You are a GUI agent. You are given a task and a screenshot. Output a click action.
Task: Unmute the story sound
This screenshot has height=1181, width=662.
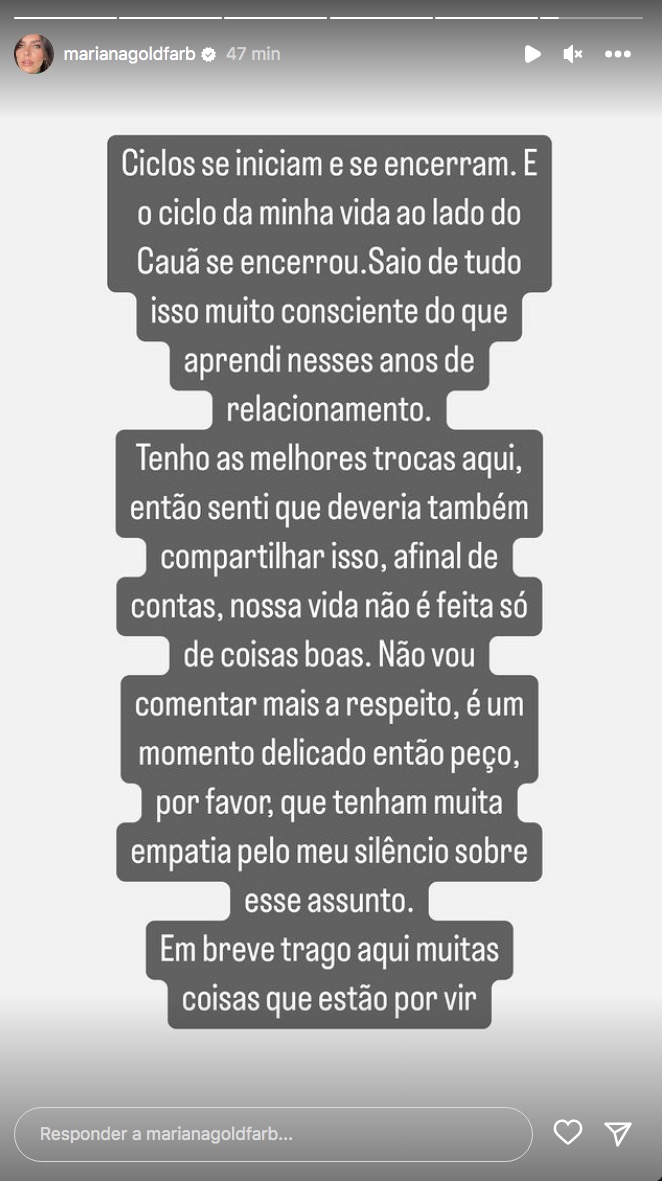[x=573, y=54]
